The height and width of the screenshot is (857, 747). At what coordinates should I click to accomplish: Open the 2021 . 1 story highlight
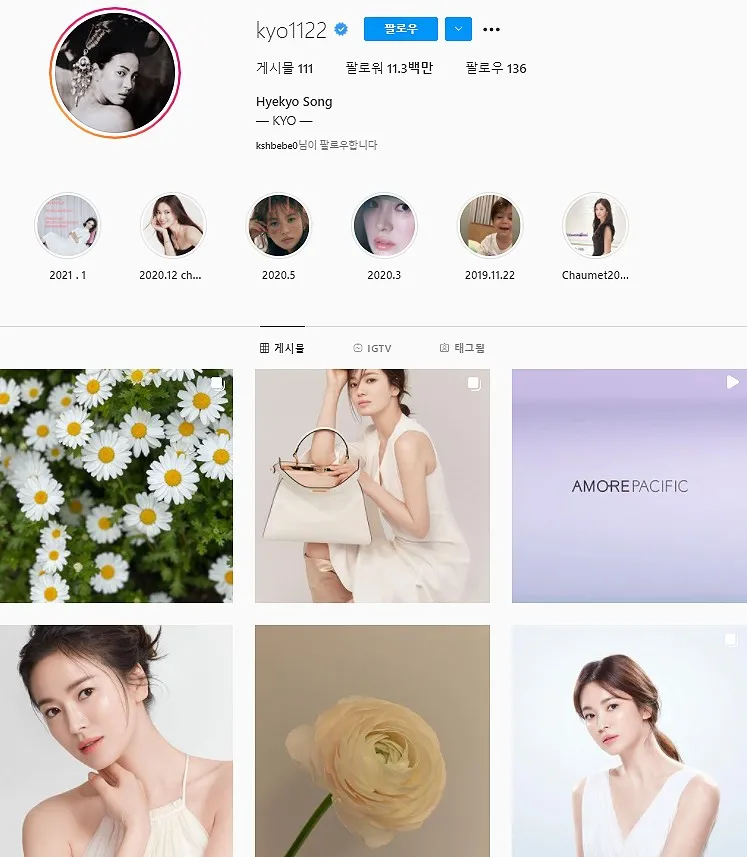pos(68,226)
